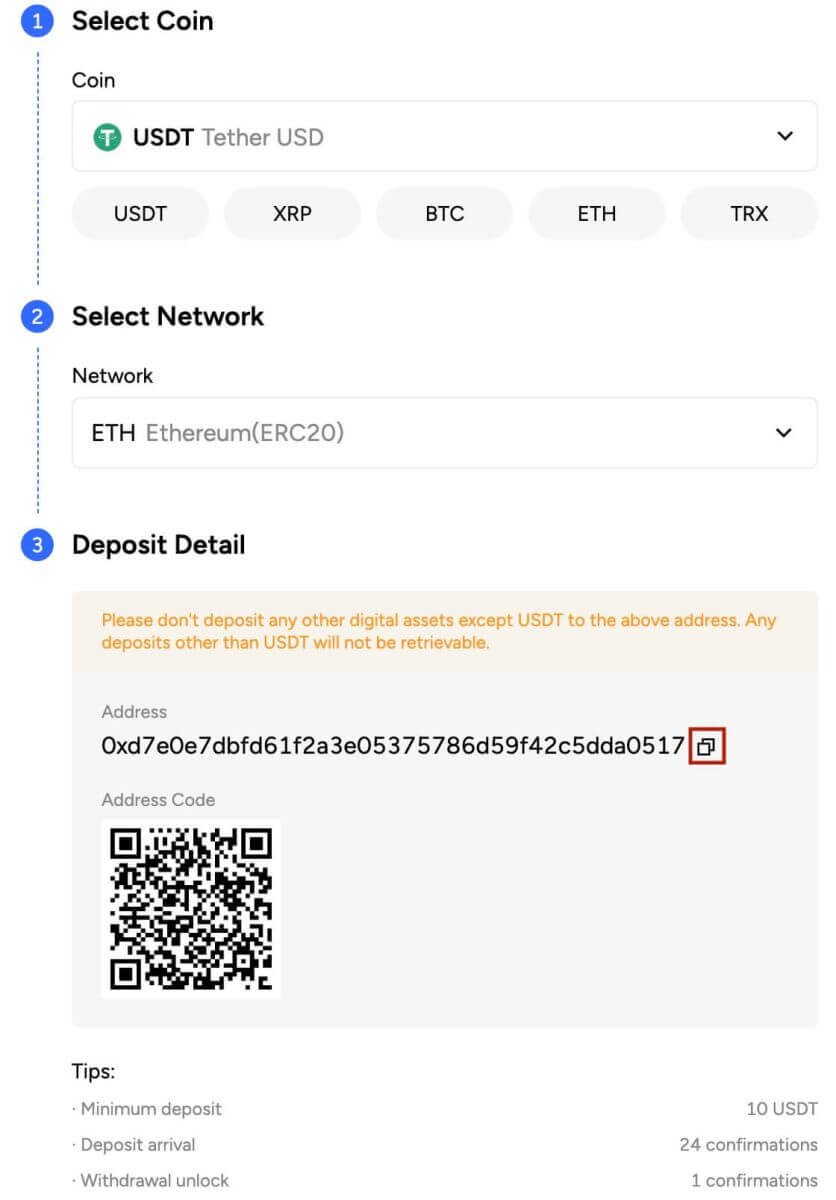This screenshot has height=1200, width=836.
Task: Tap the TRX coin chip
Action: coord(748,213)
